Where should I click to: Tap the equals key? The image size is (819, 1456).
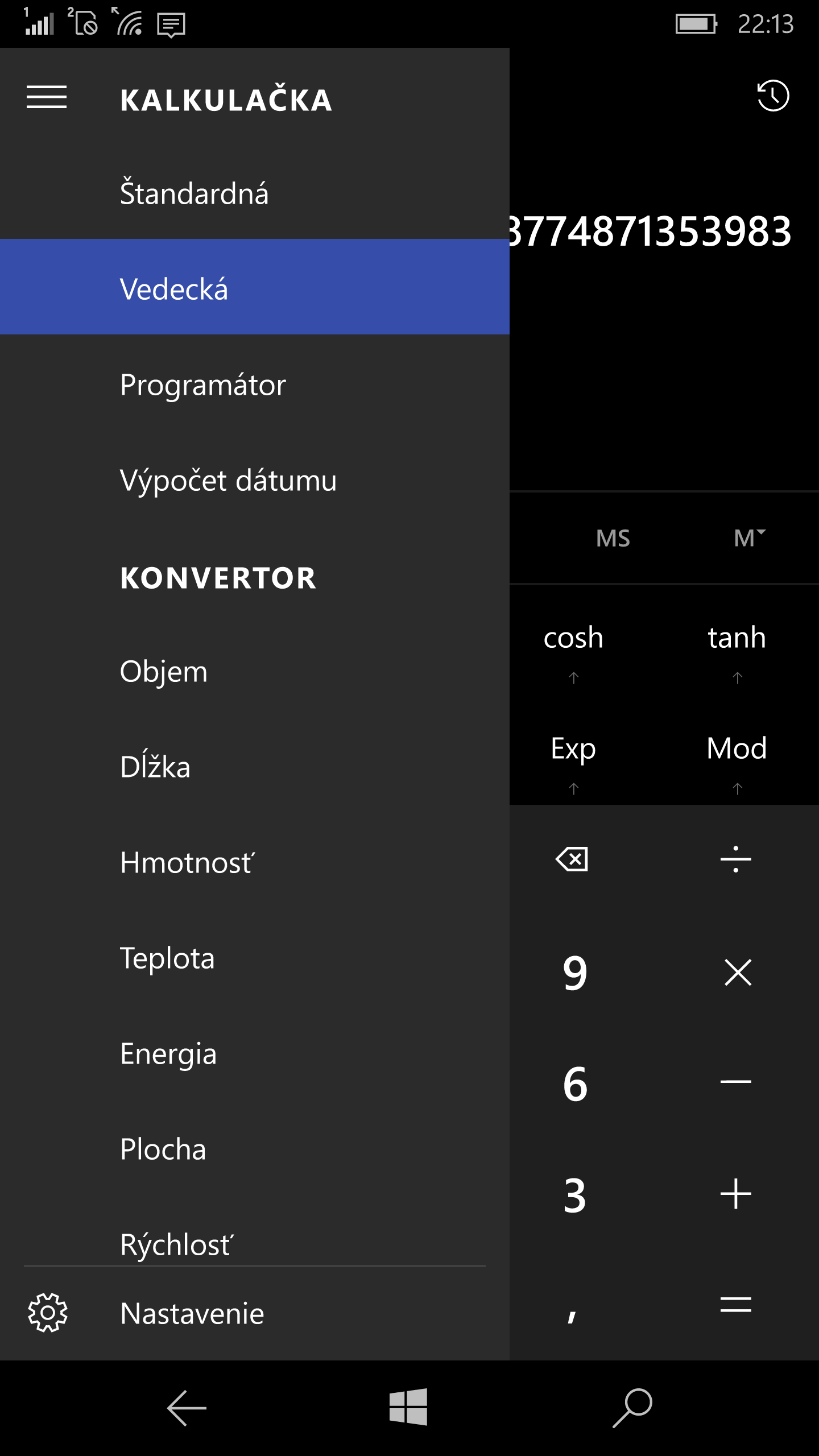(x=736, y=1304)
